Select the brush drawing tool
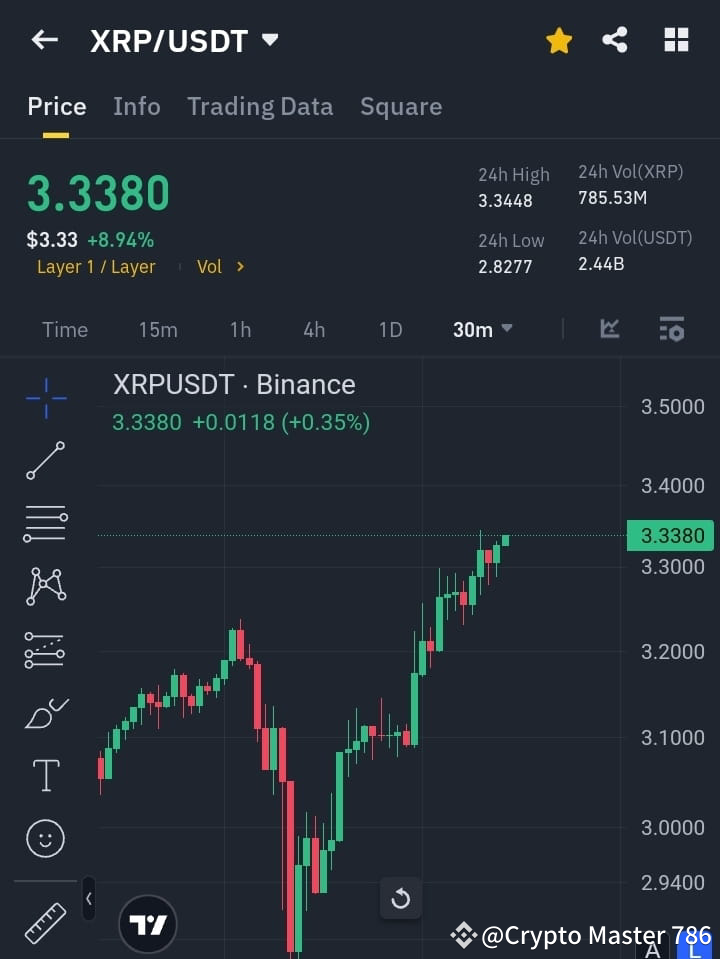720x959 pixels. [45, 713]
